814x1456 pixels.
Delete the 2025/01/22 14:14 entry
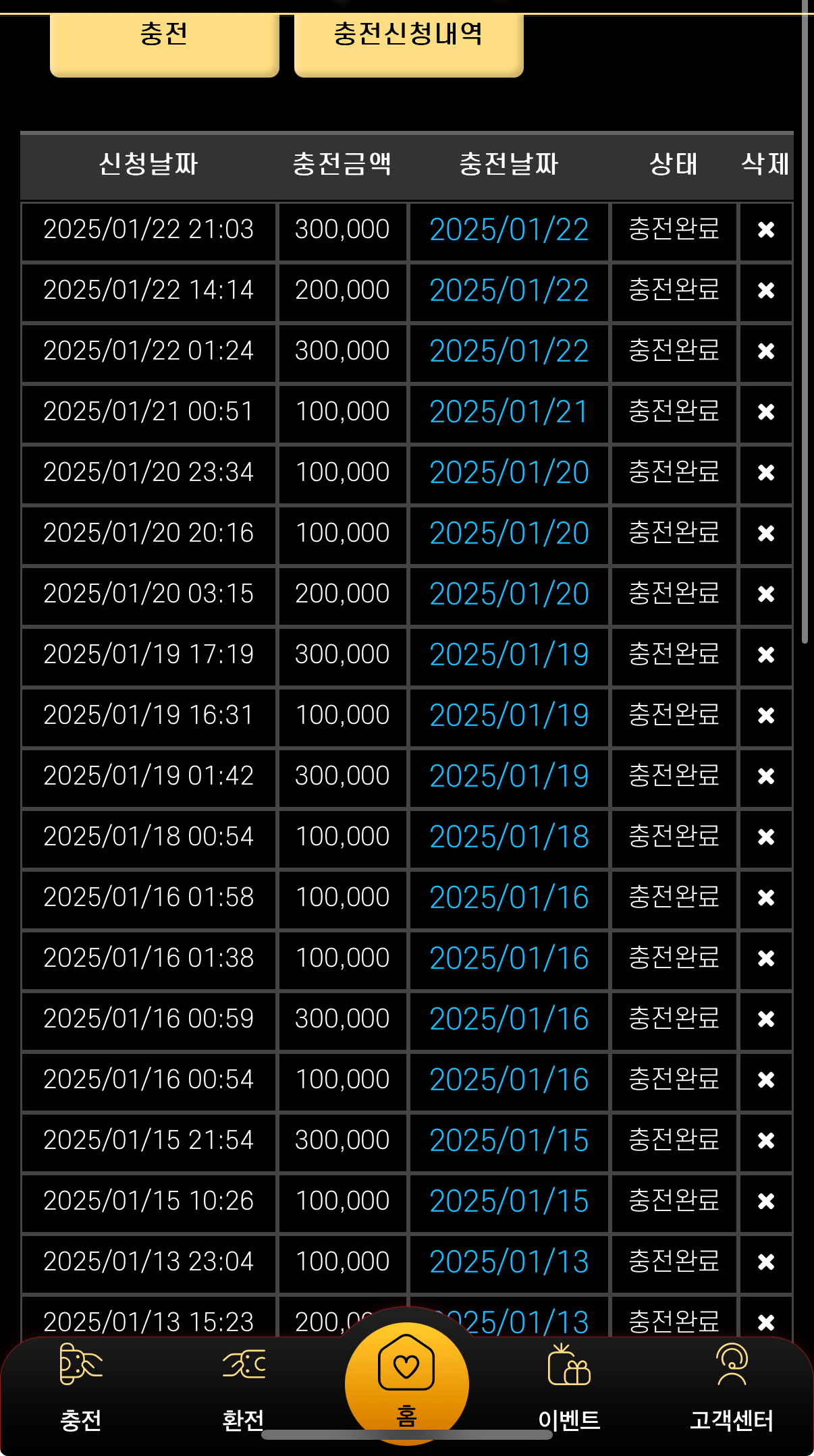click(766, 291)
